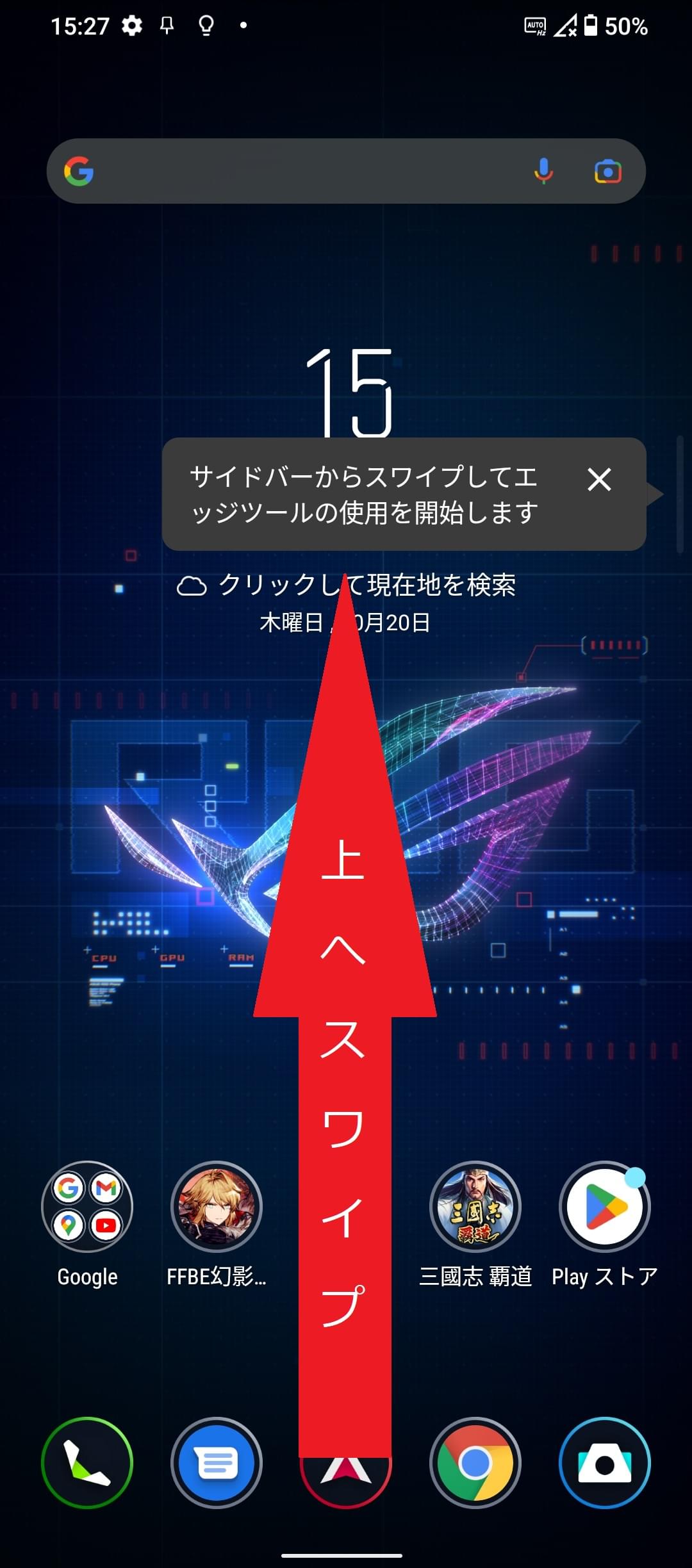Launch FFBE幻影 game
692x1568 pixels.
click(217, 1224)
